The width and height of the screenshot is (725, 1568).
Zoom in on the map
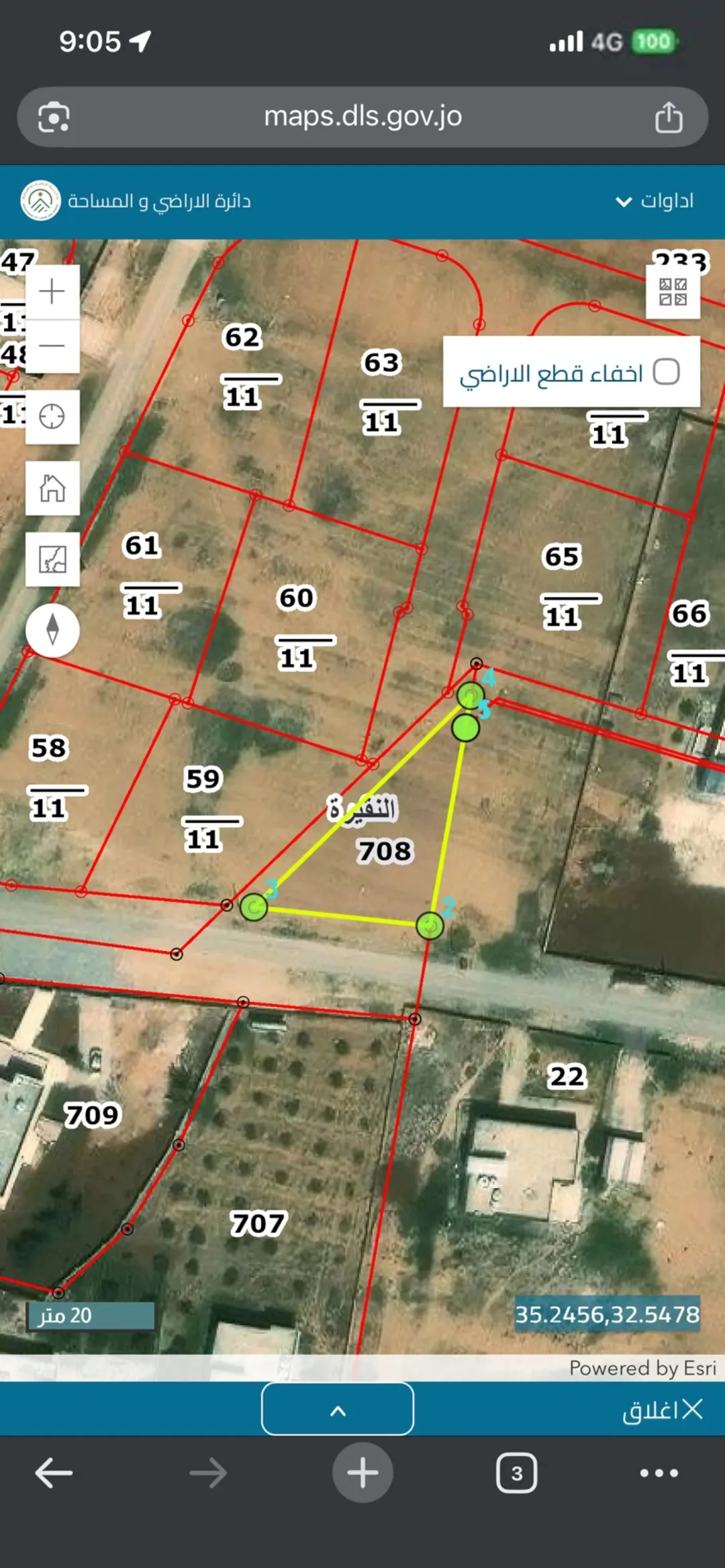[x=52, y=292]
